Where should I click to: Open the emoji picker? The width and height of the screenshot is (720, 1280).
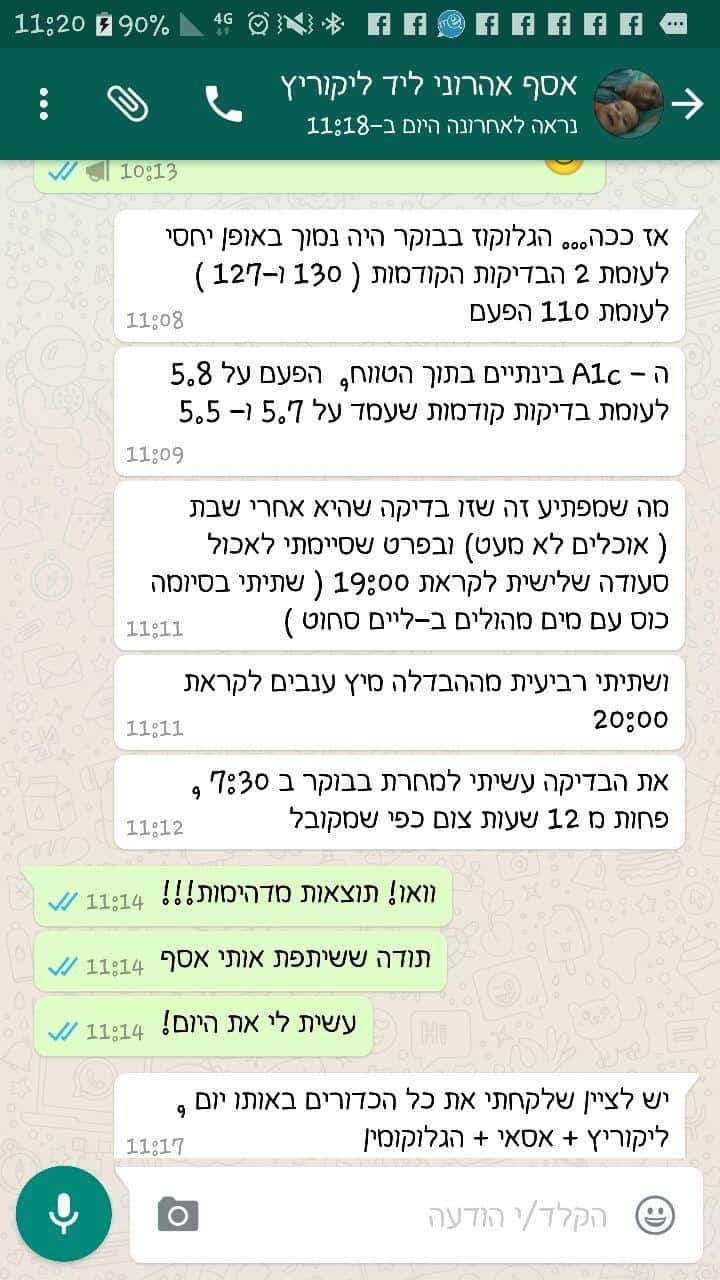(x=655, y=1216)
